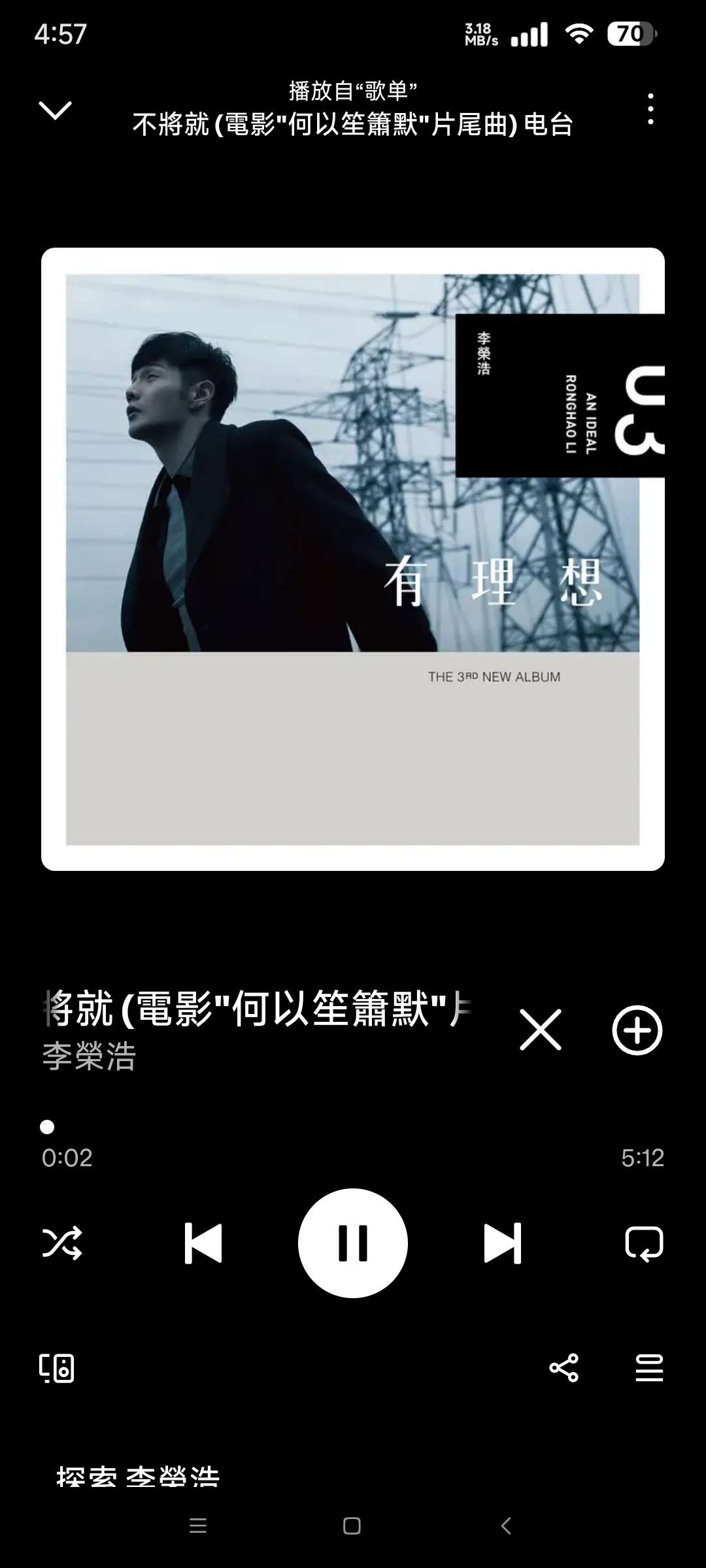Go back with the system back button
706x1568 pixels.
pos(506,1526)
